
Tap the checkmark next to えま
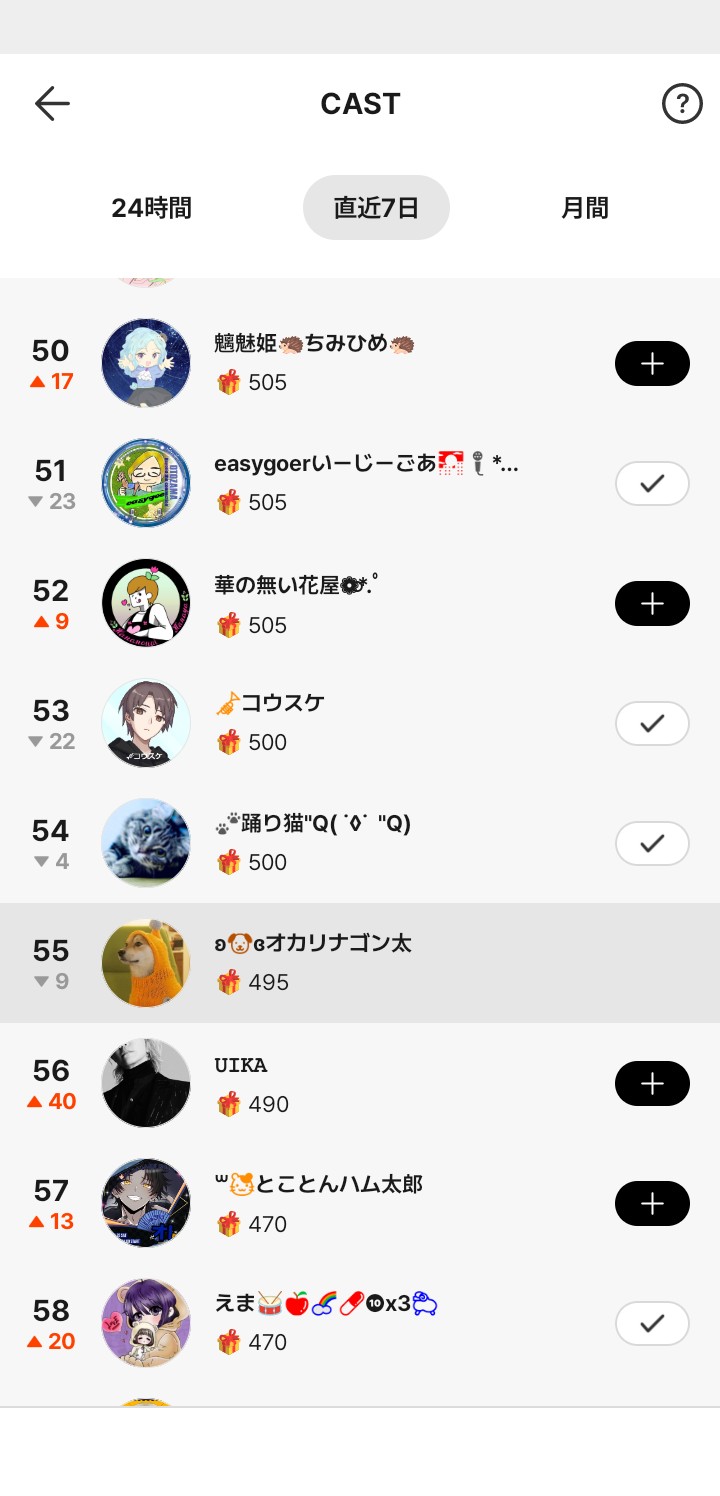point(652,1323)
